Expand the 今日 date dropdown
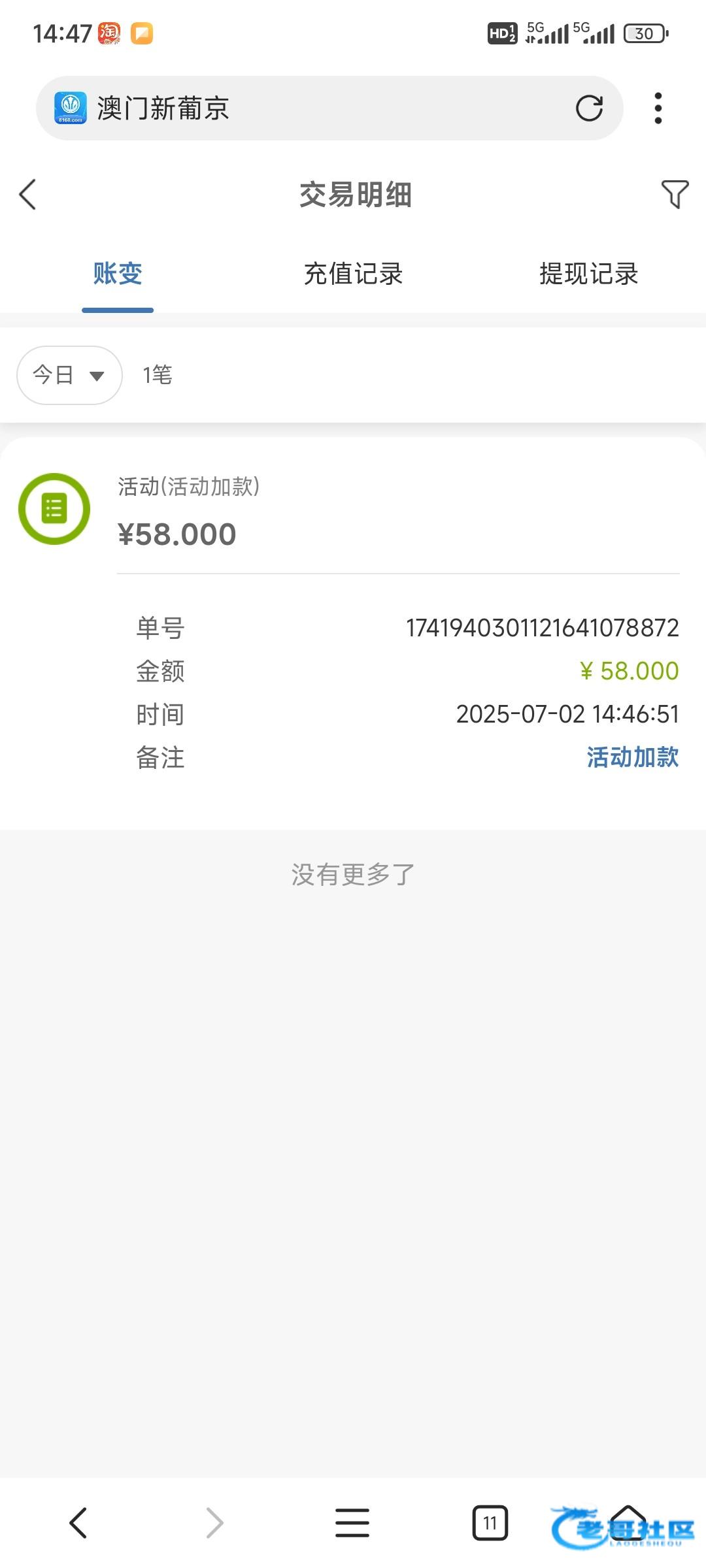Image resolution: width=706 pixels, height=1568 pixels. pos(69,375)
